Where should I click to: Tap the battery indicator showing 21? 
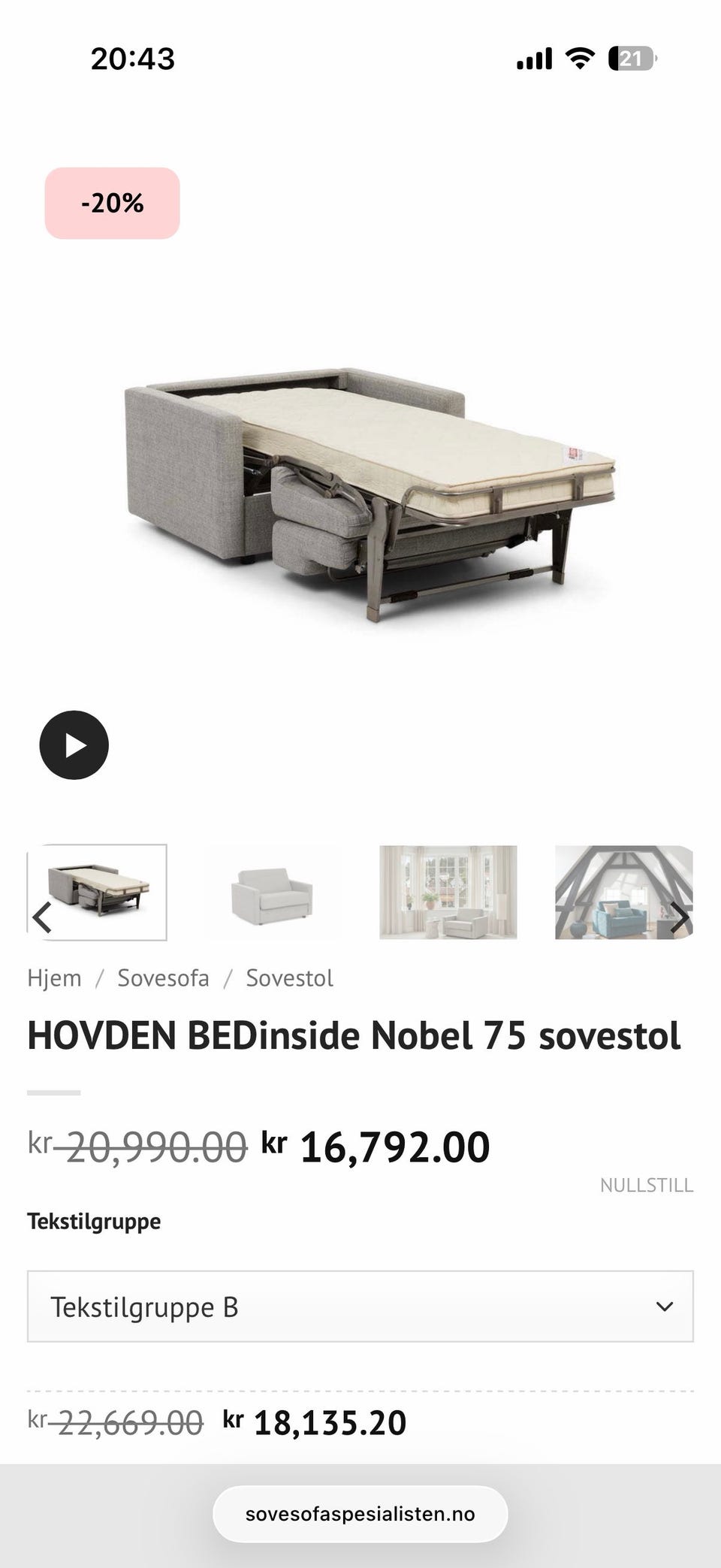click(x=632, y=59)
